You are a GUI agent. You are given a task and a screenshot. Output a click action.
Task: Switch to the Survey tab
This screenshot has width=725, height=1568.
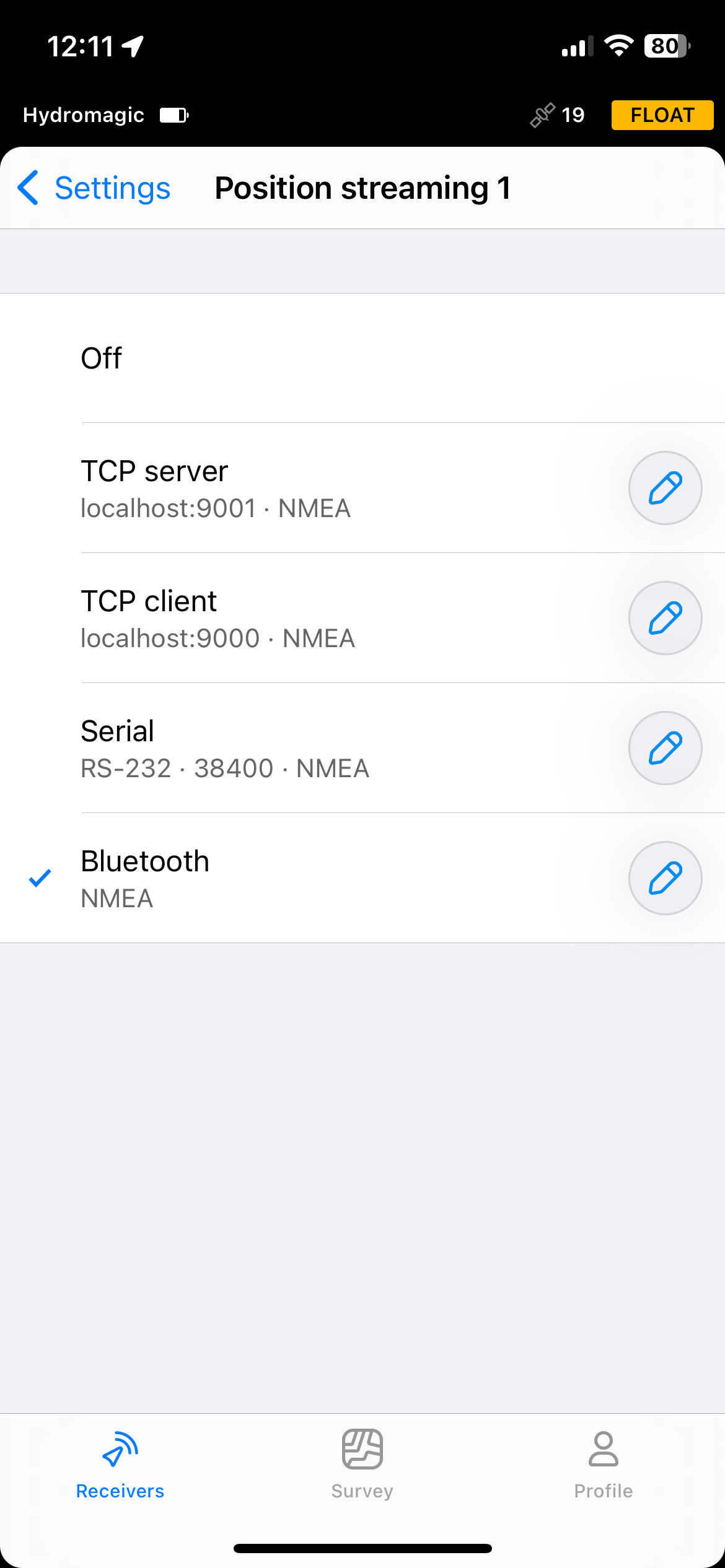coord(362,1465)
